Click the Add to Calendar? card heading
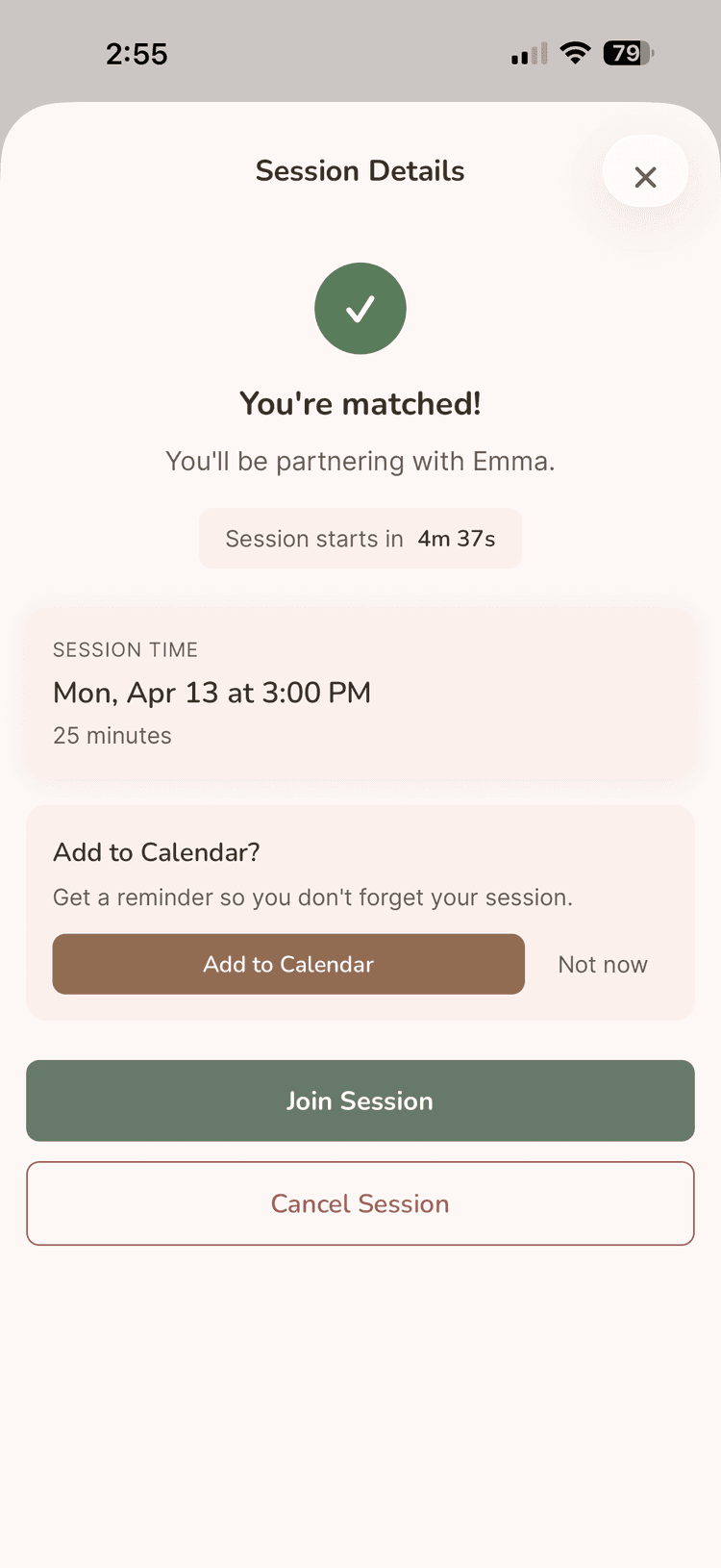This screenshot has width=721, height=1568. click(x=156, y=852)
